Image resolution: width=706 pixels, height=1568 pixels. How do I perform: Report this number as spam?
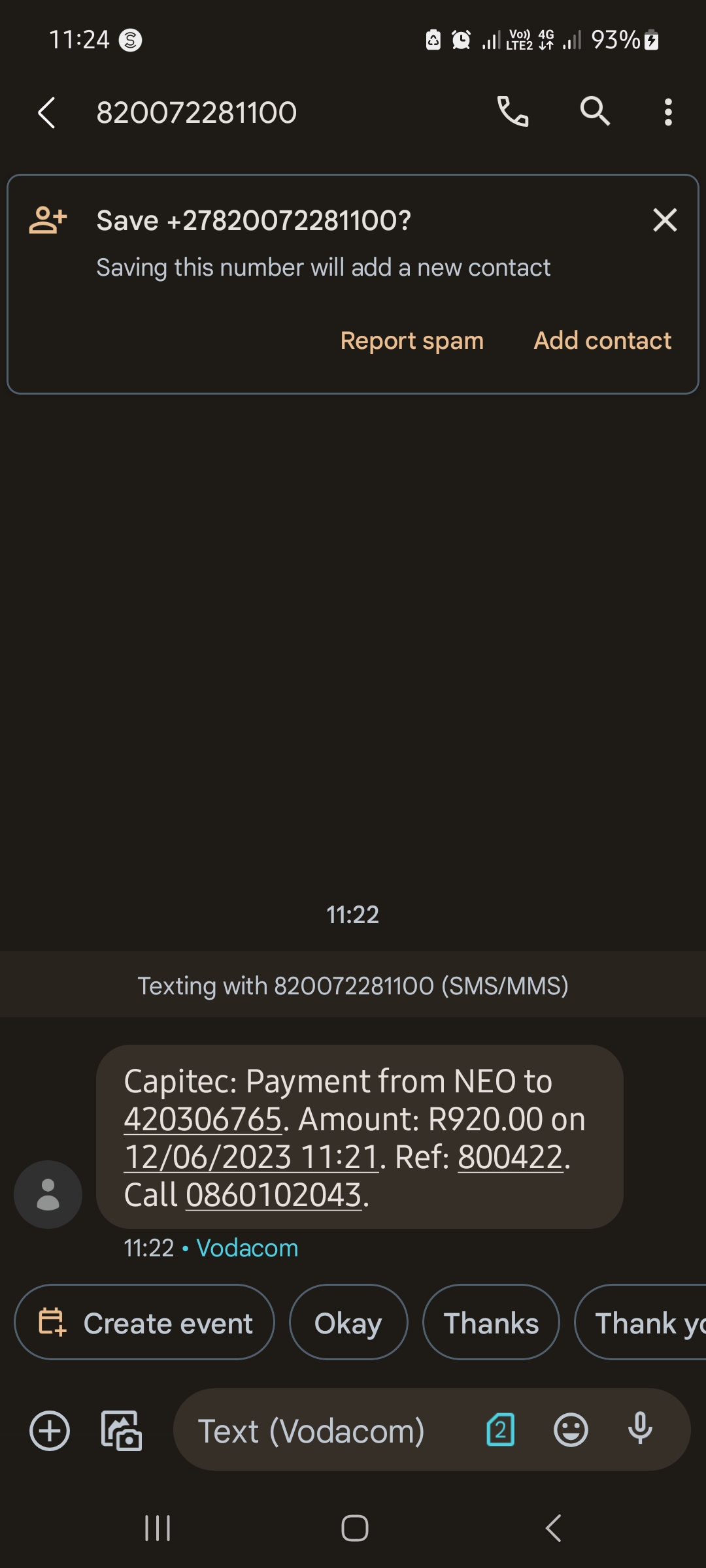tap(412, 340)
